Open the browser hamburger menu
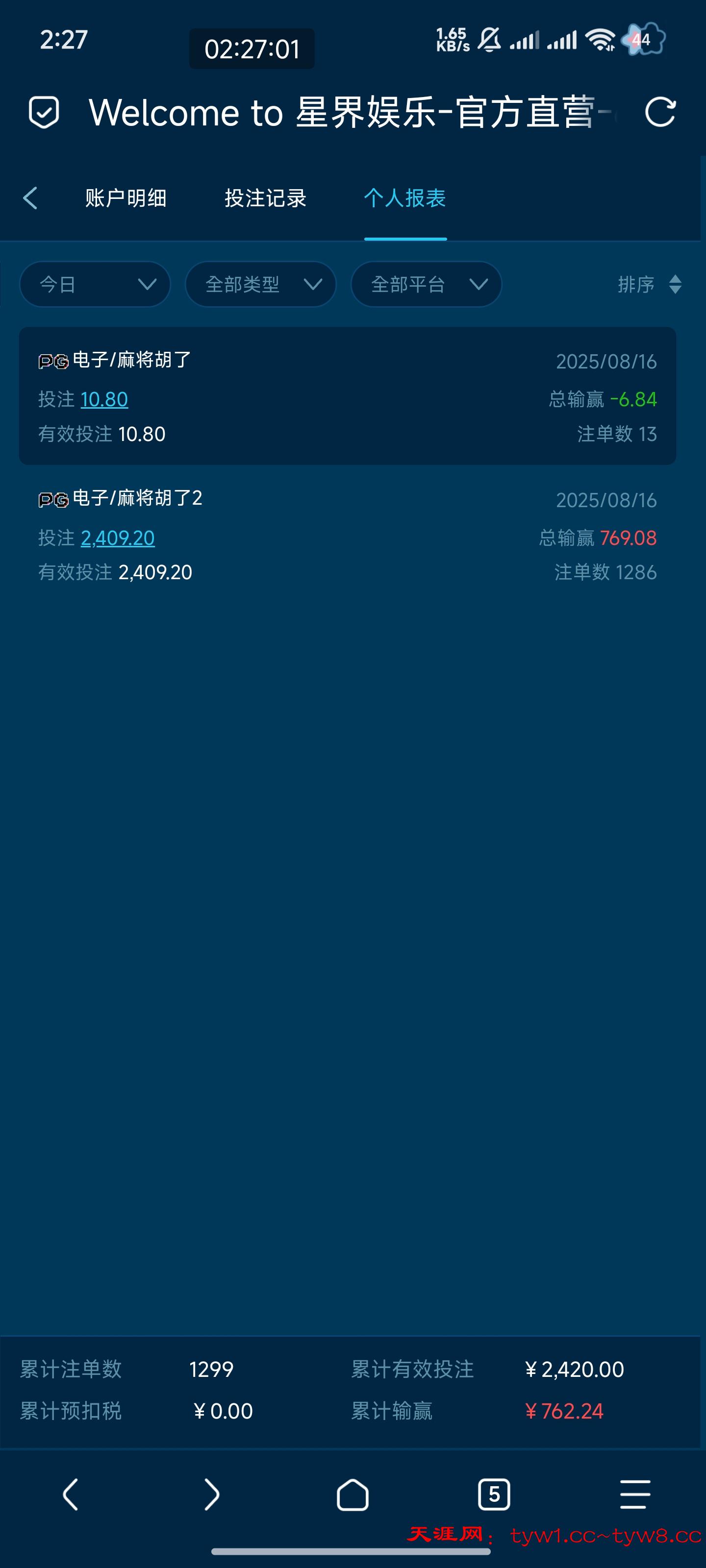 tap(635, 1494)
